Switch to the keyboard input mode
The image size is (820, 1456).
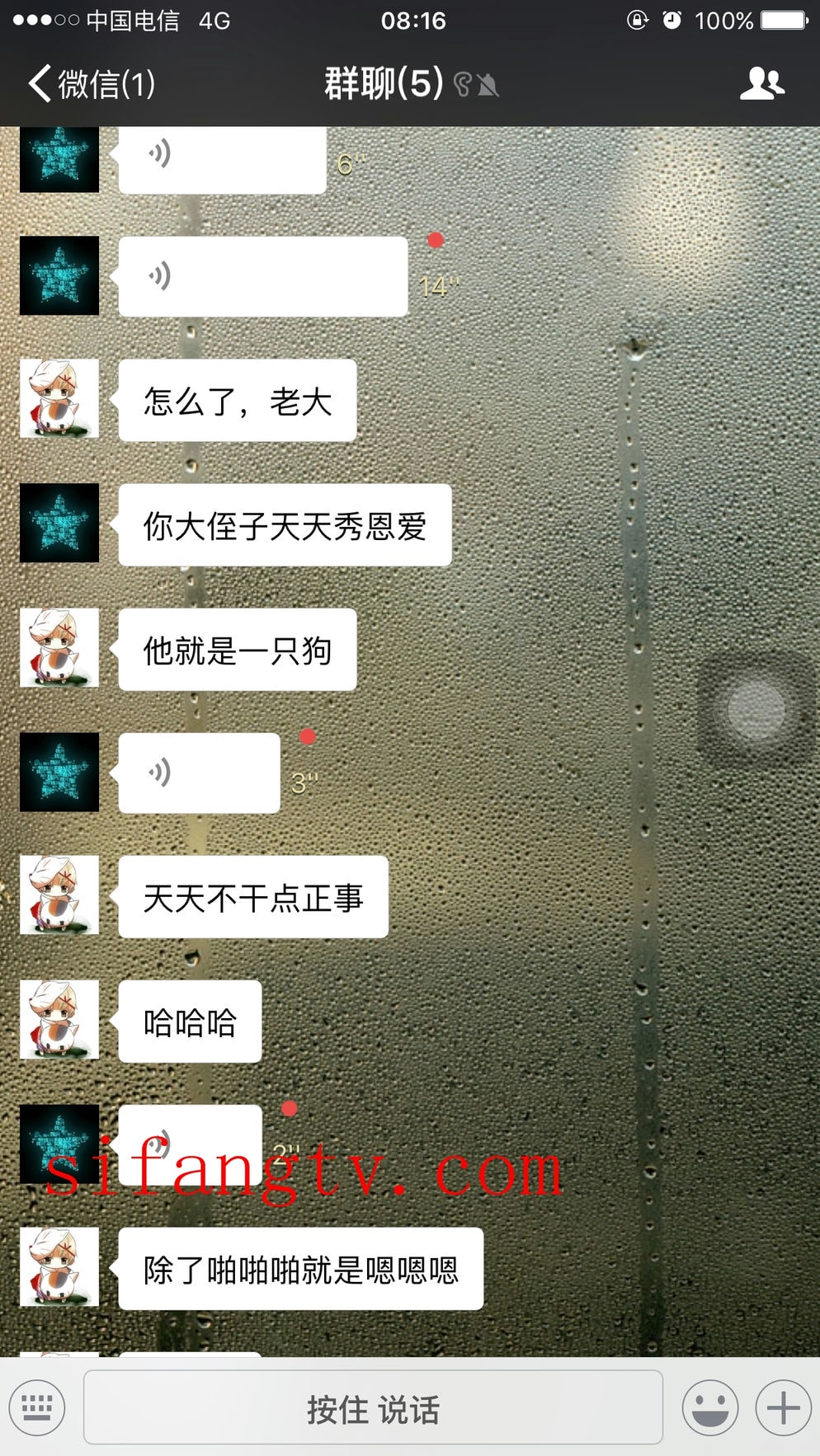(37, 1407)
